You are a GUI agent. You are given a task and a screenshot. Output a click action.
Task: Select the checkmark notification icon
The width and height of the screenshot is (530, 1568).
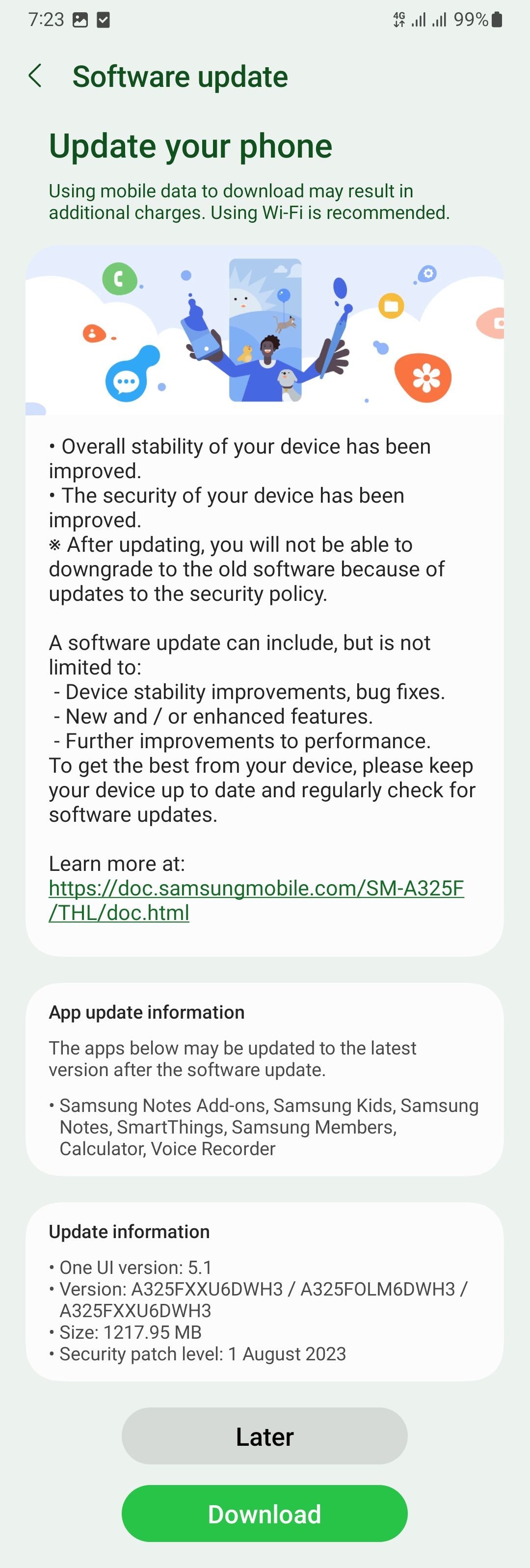(x=105, y=19)
